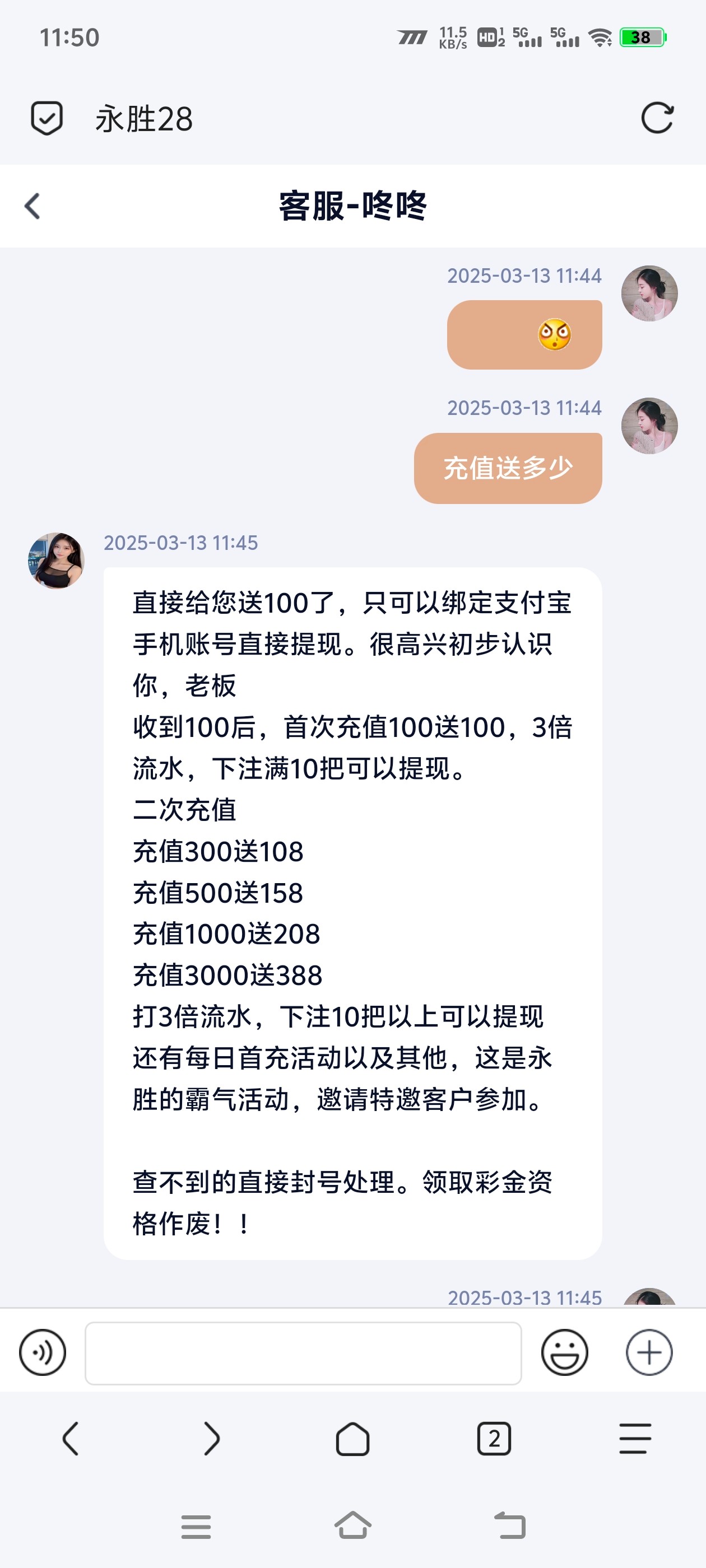Open the browser hamburger menu
Viewport: 706px width, 1568px height.
(635, 1439)
